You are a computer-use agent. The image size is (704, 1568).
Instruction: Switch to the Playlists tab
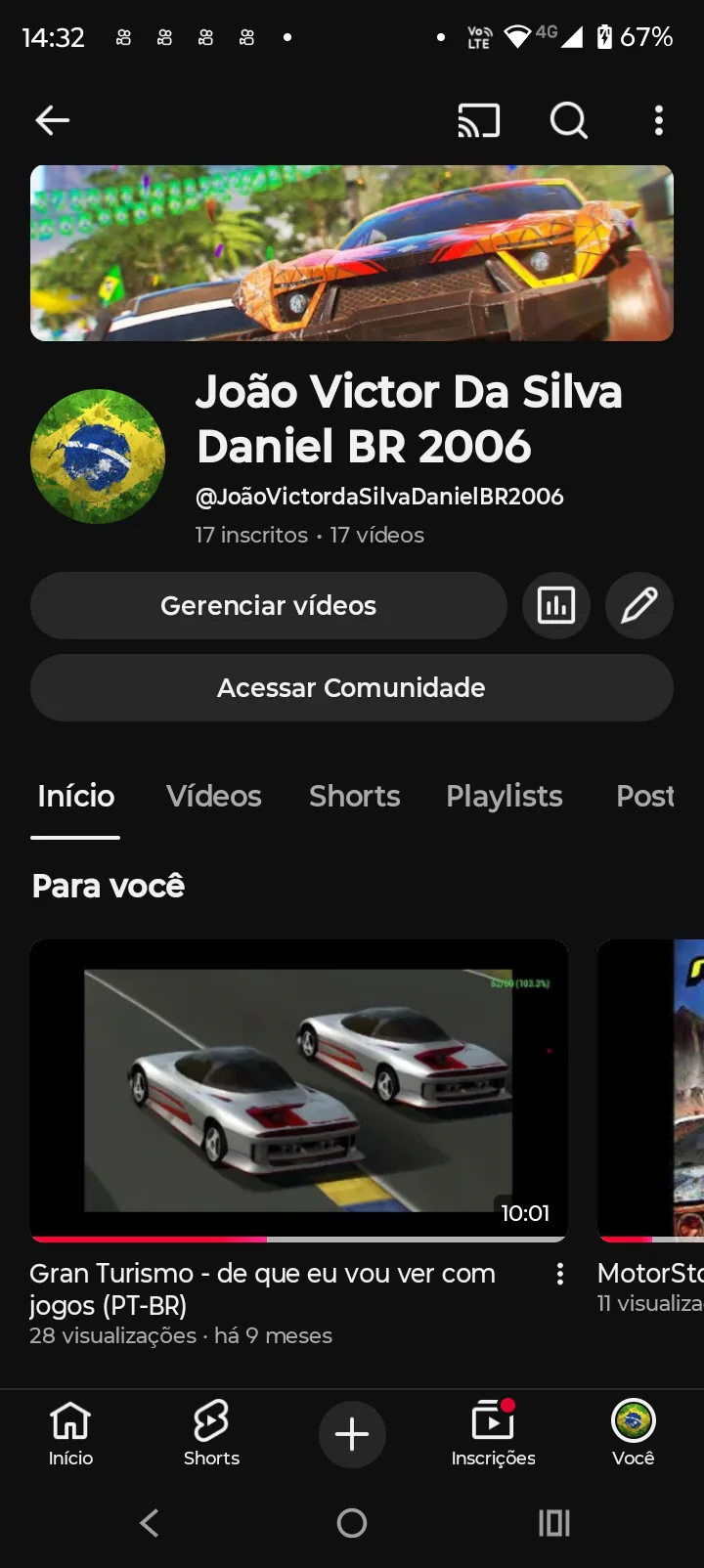[x=505, y=797]
